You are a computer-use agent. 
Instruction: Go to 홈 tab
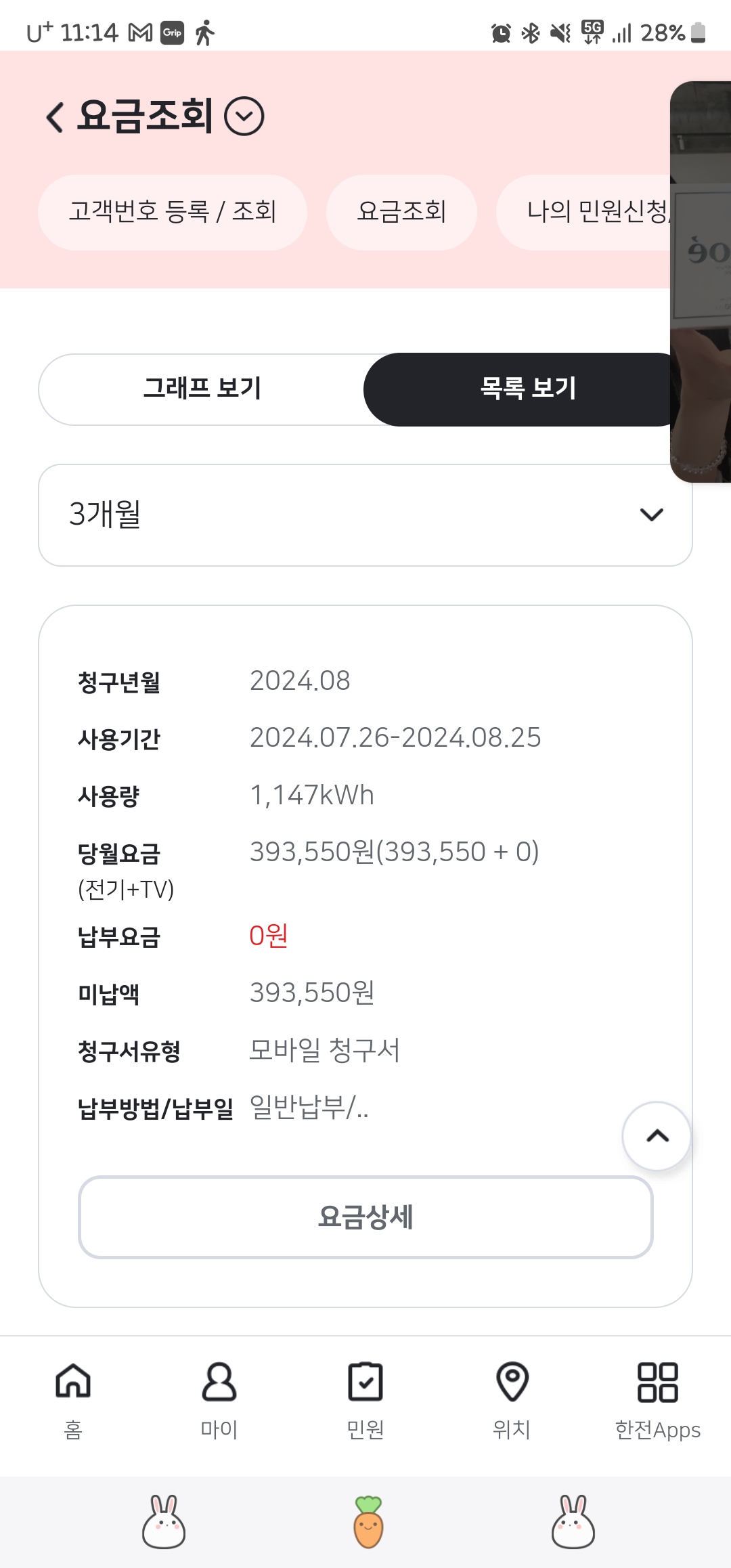click(73, 1399)
